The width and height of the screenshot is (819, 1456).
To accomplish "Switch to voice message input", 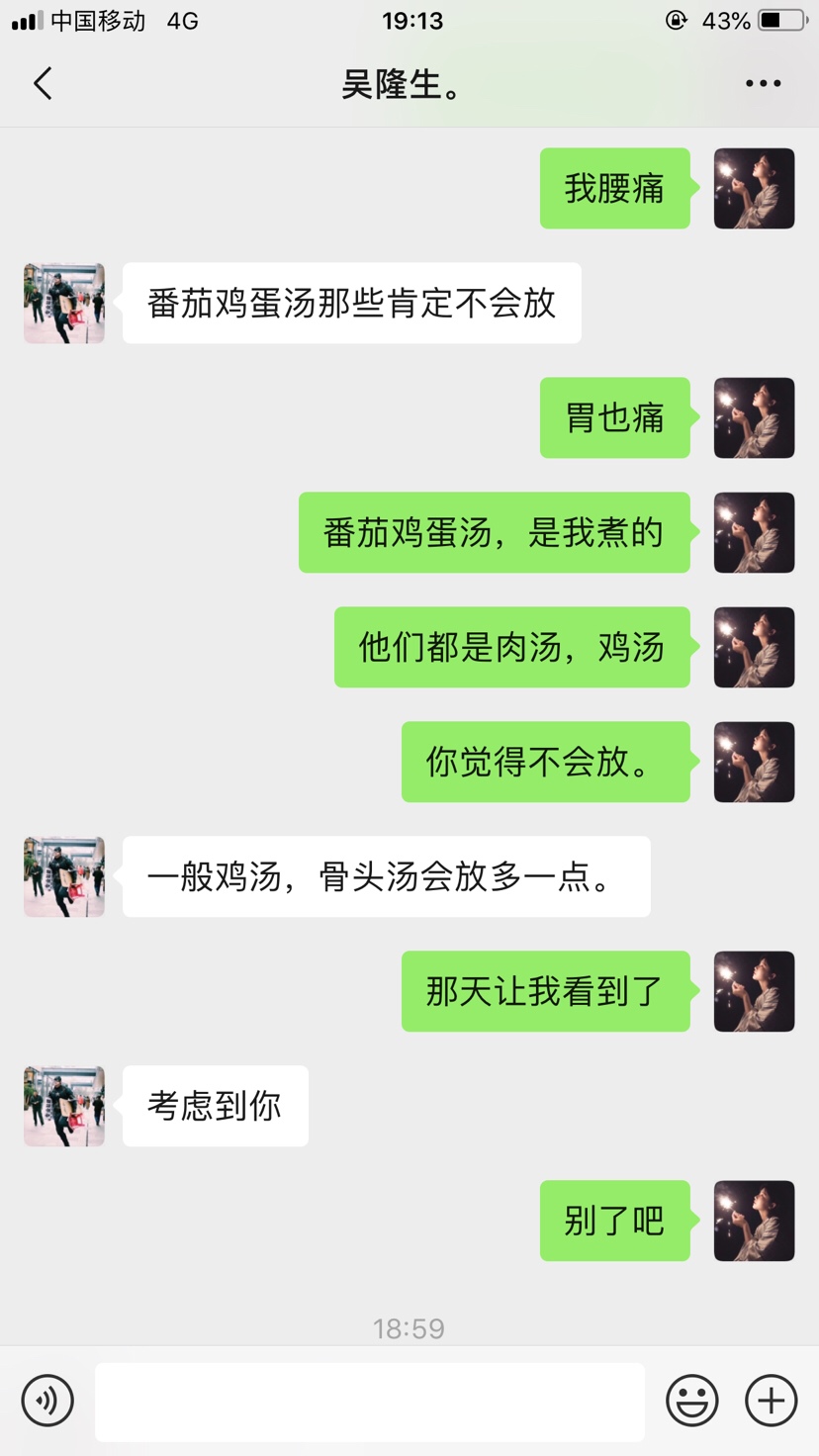I will coord(47,1401).
